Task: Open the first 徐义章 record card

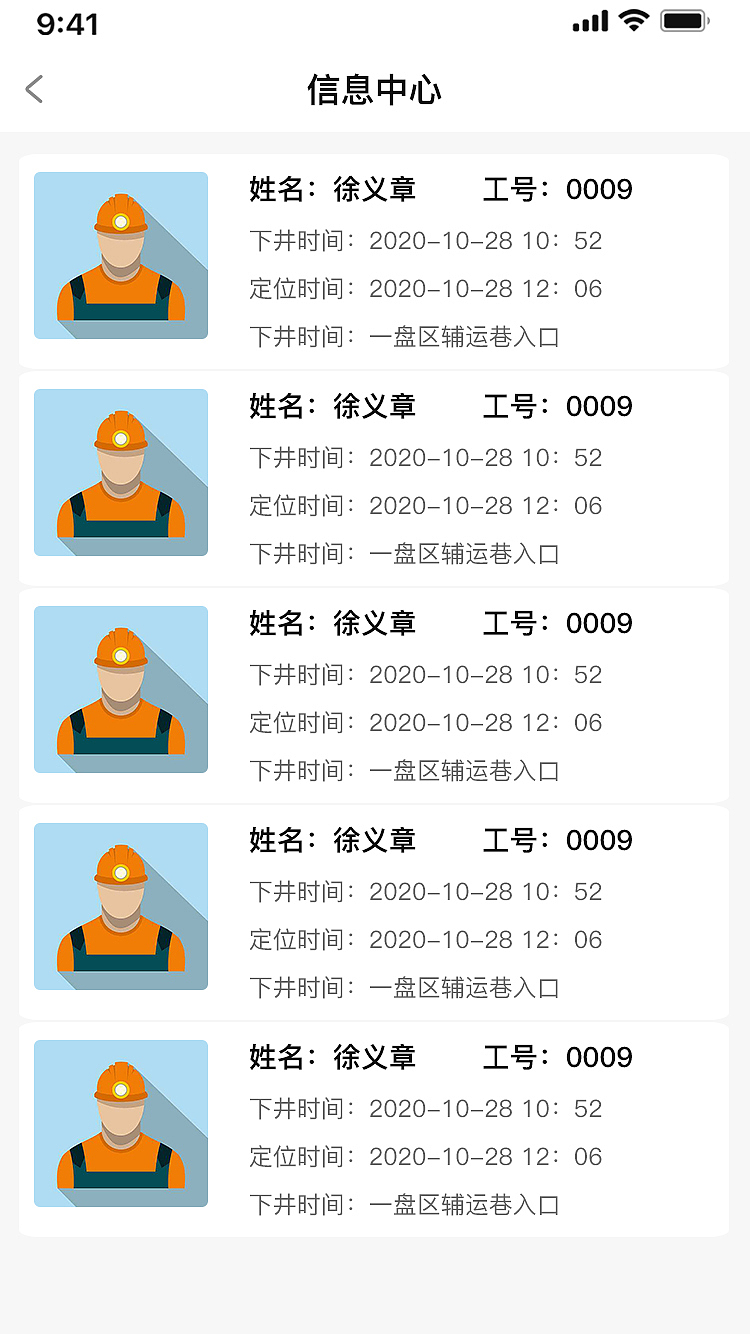Action: click(x=375, y=255)
